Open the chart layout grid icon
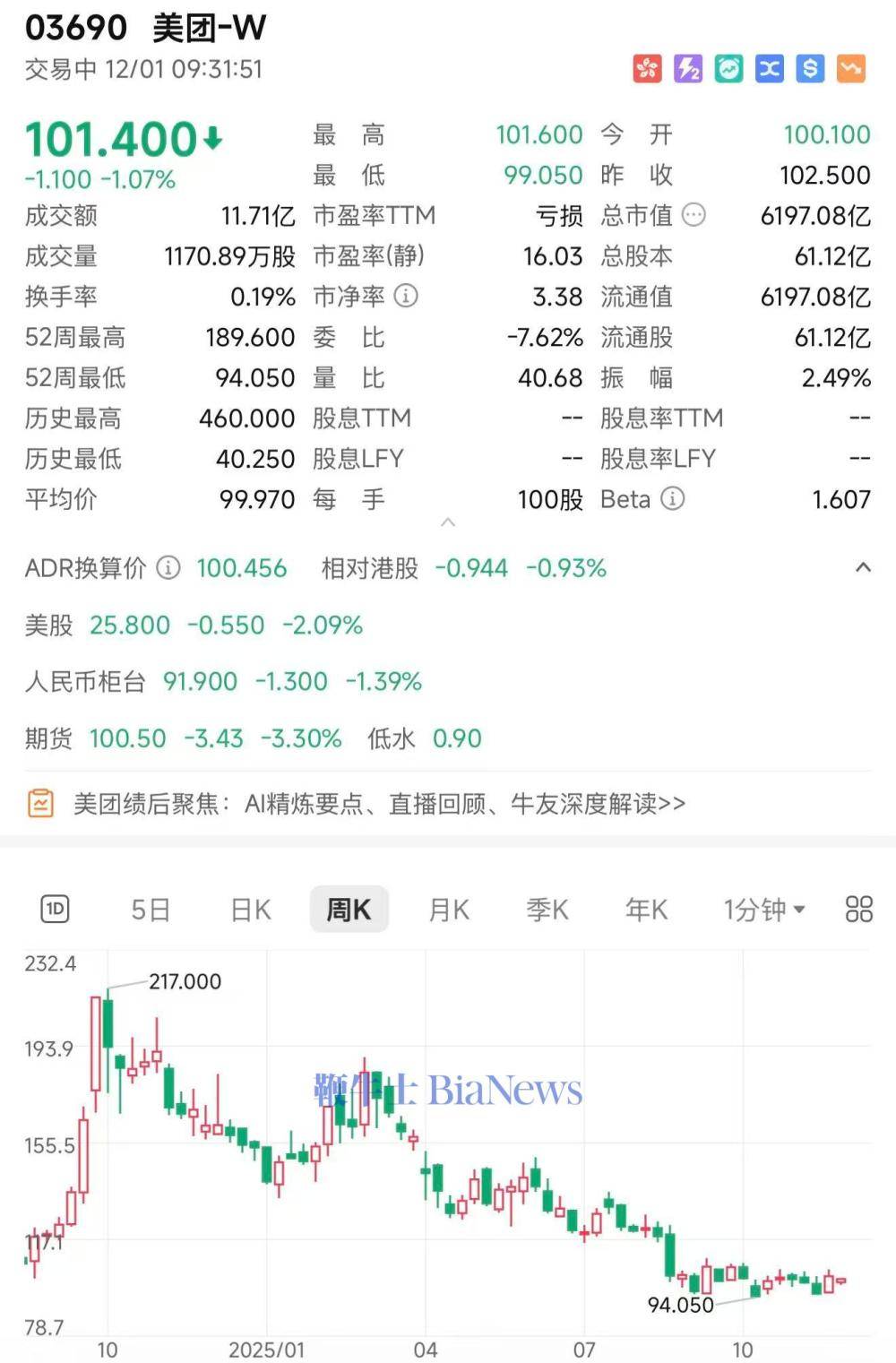The width and height of the screenshot is (896, 1363). 858,910
